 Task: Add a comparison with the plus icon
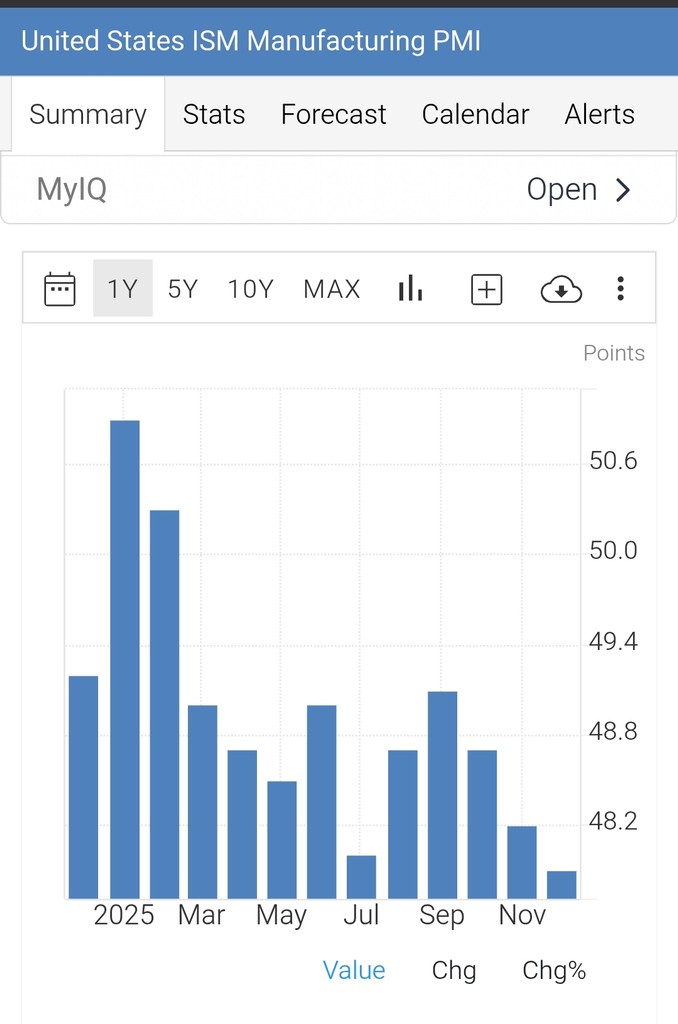[x=486, y=289]
